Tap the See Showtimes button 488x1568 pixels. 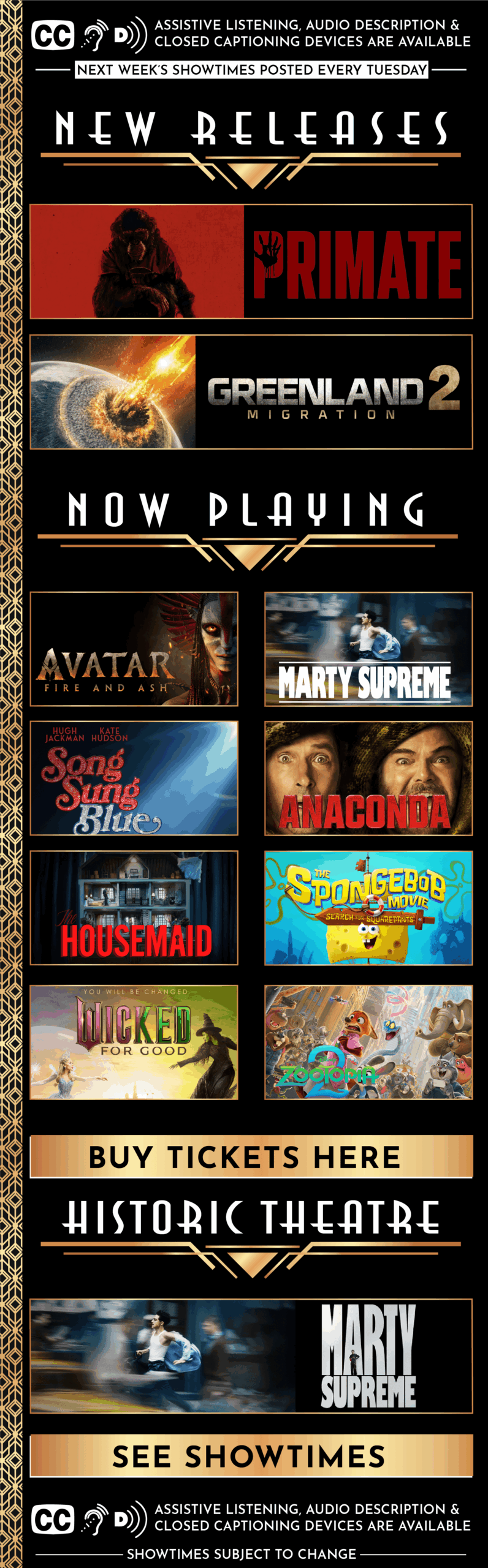pos(251,1455)
